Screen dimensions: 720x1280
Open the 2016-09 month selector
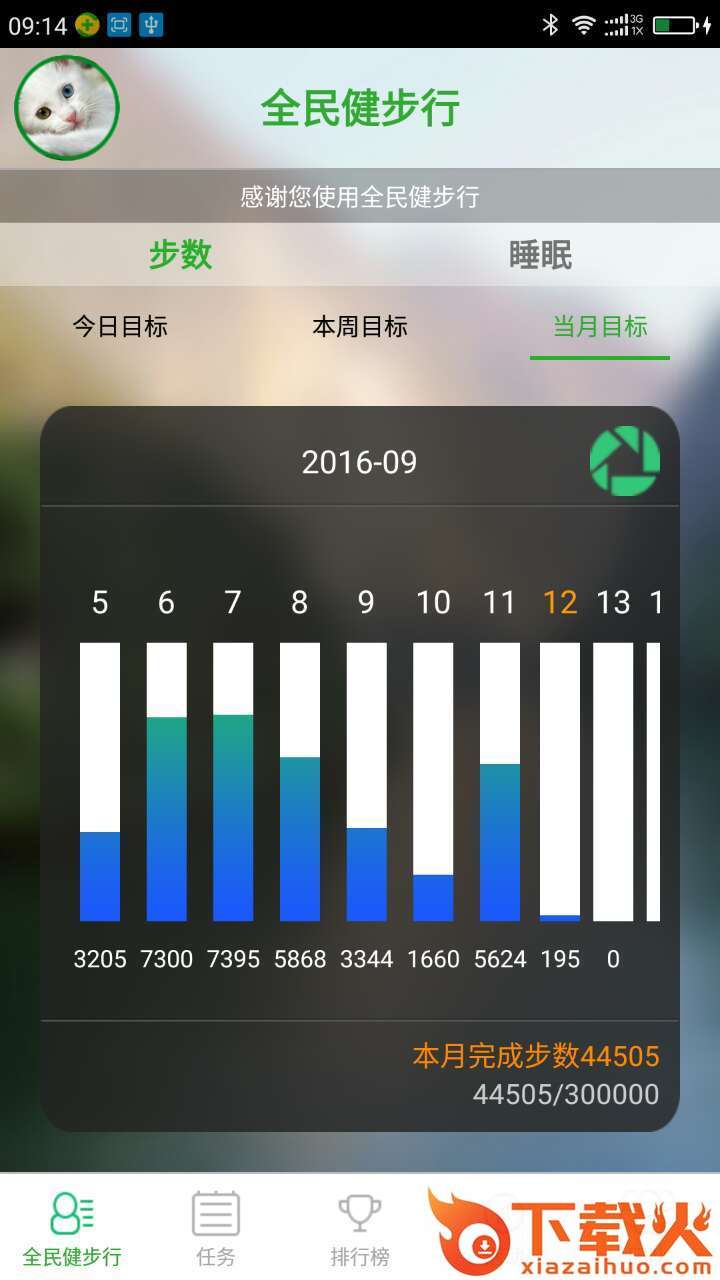(x=360, y=461)
